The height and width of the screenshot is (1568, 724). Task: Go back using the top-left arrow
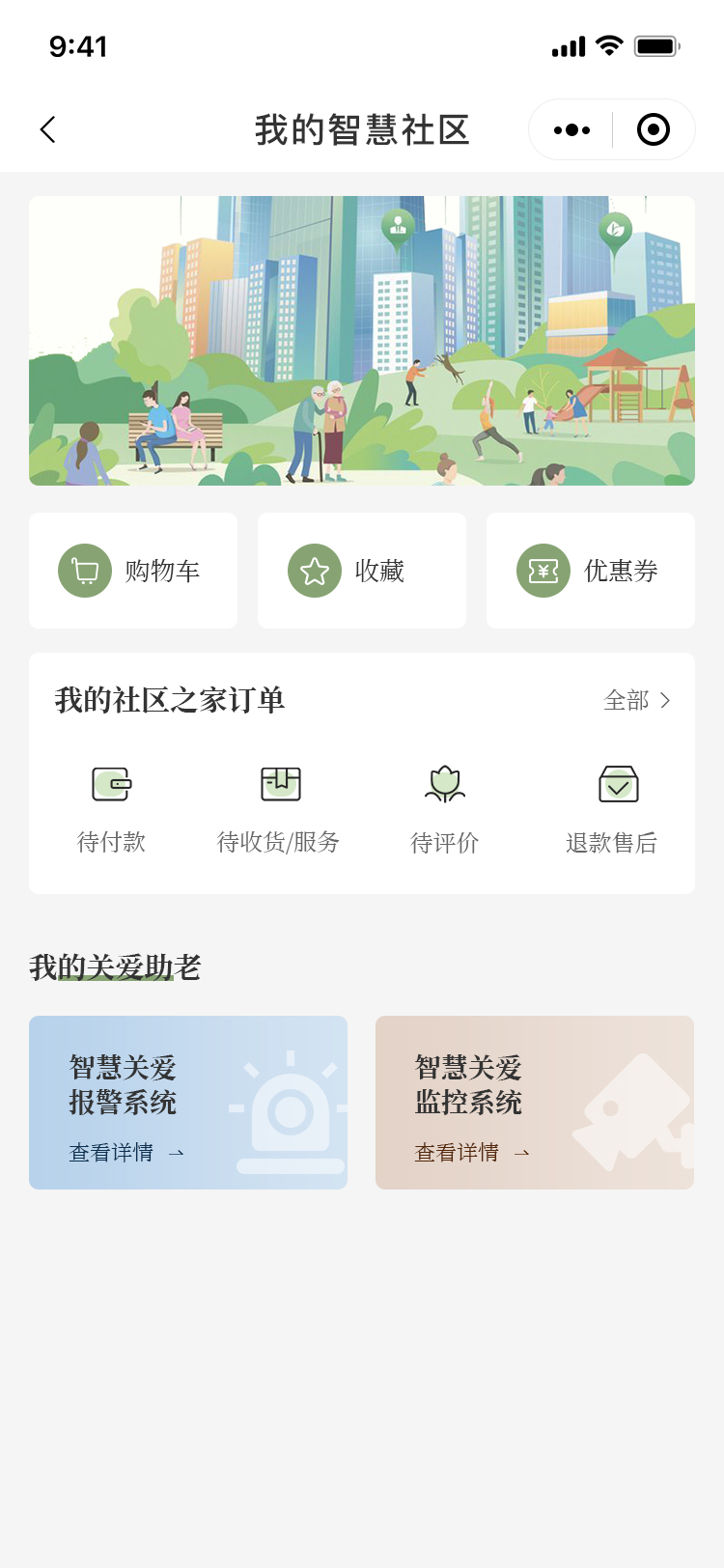(48, 129)
